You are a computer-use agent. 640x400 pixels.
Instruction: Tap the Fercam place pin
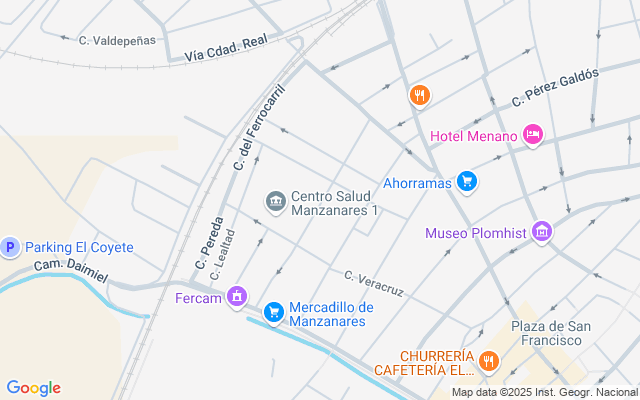(237, 296)
